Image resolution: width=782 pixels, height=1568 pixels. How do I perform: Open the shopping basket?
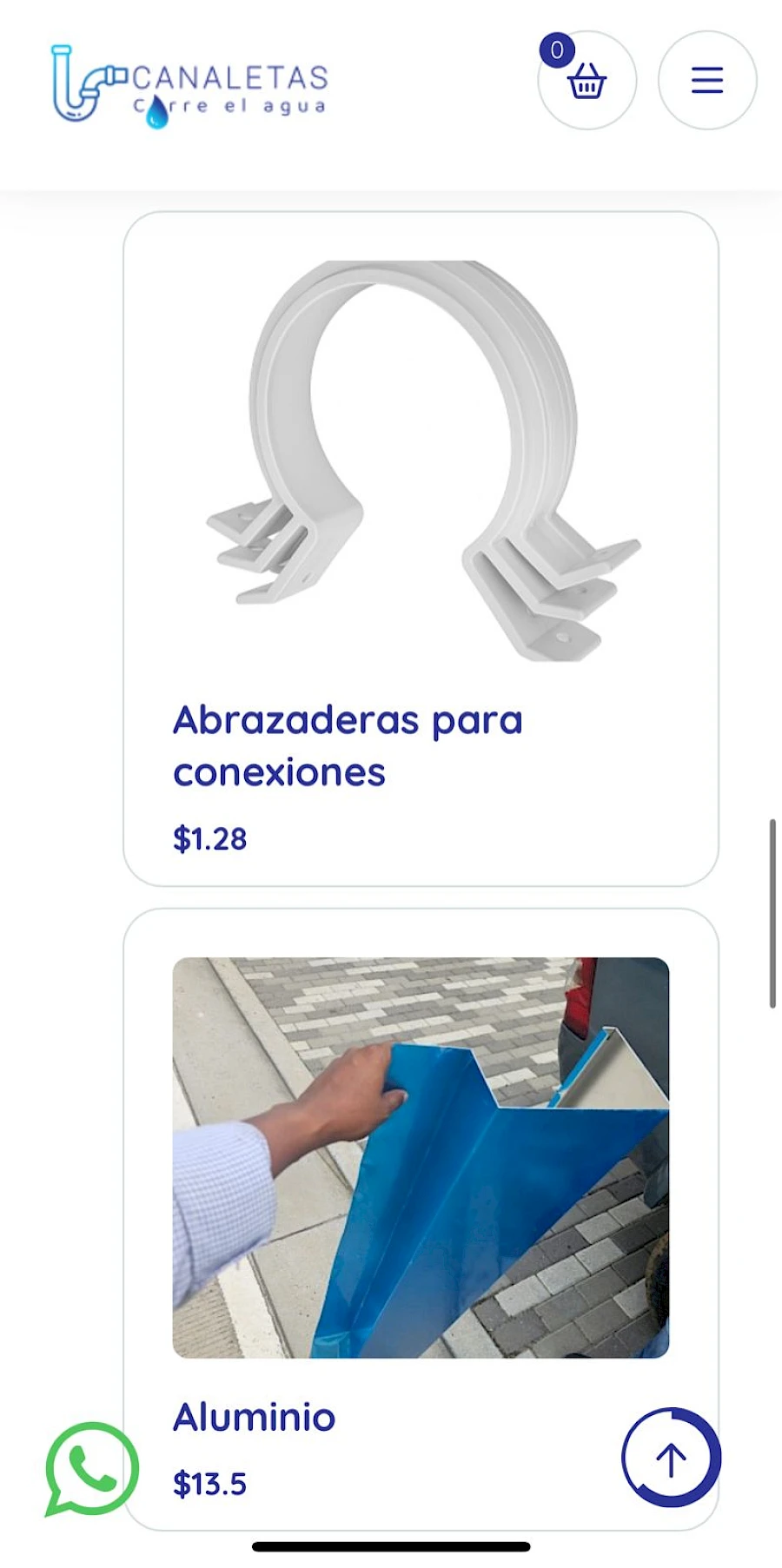click(586, 81)
